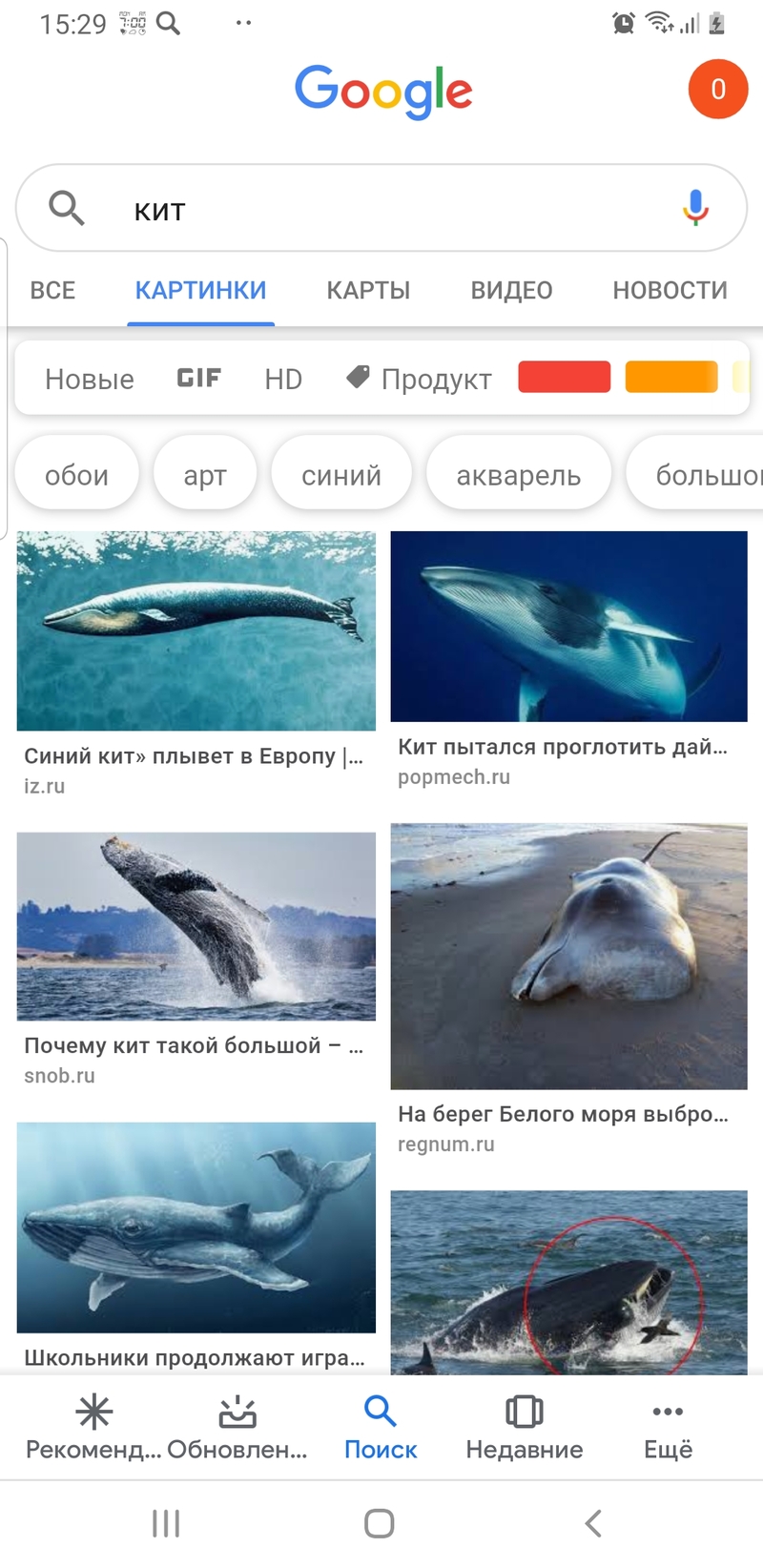
Task: Switch to the КАРТЫ tab
Action: tap(368, 290)
